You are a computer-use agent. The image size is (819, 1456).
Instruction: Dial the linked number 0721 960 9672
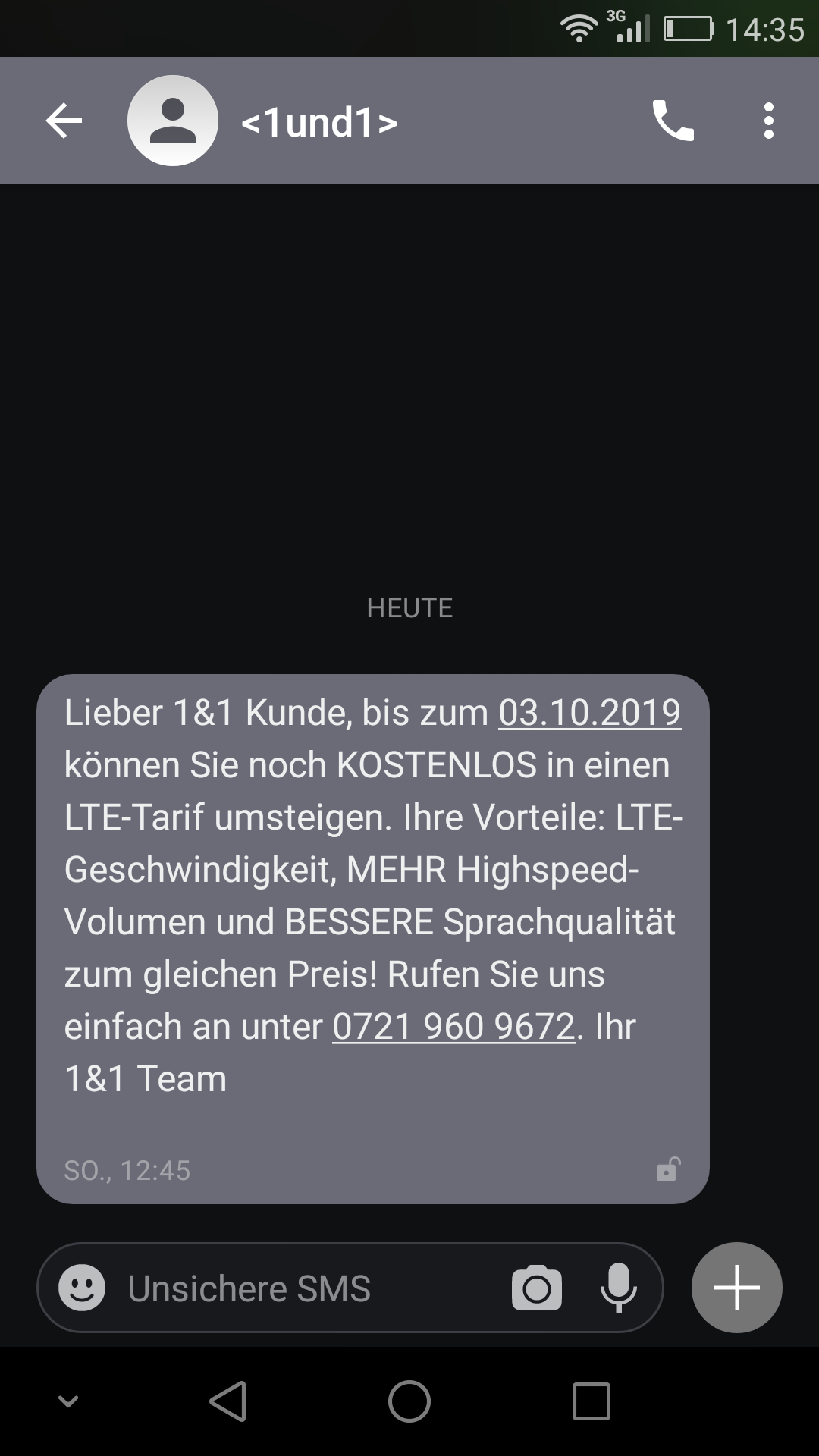point(453,1028)
